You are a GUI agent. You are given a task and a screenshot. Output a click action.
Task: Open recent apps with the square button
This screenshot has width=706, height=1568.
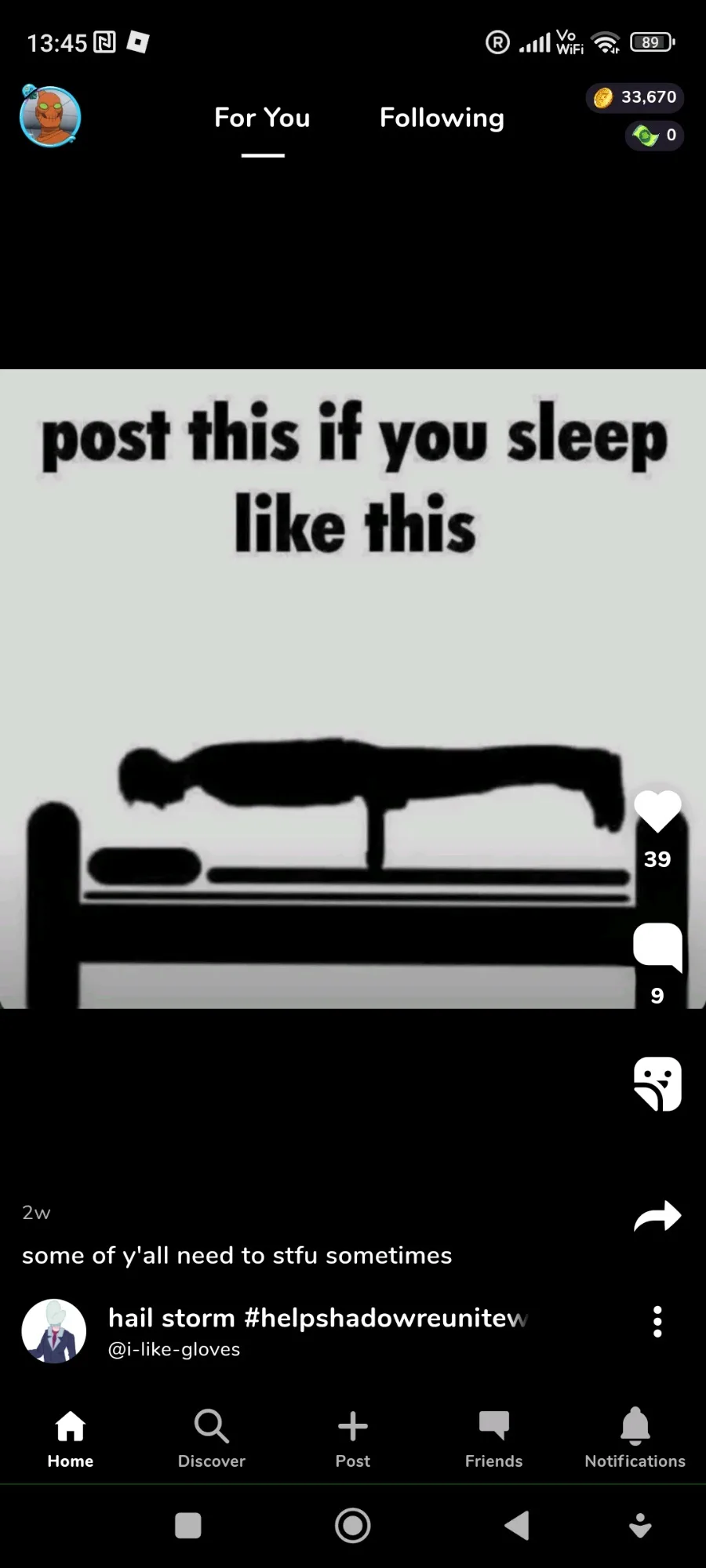point(188,1526)
